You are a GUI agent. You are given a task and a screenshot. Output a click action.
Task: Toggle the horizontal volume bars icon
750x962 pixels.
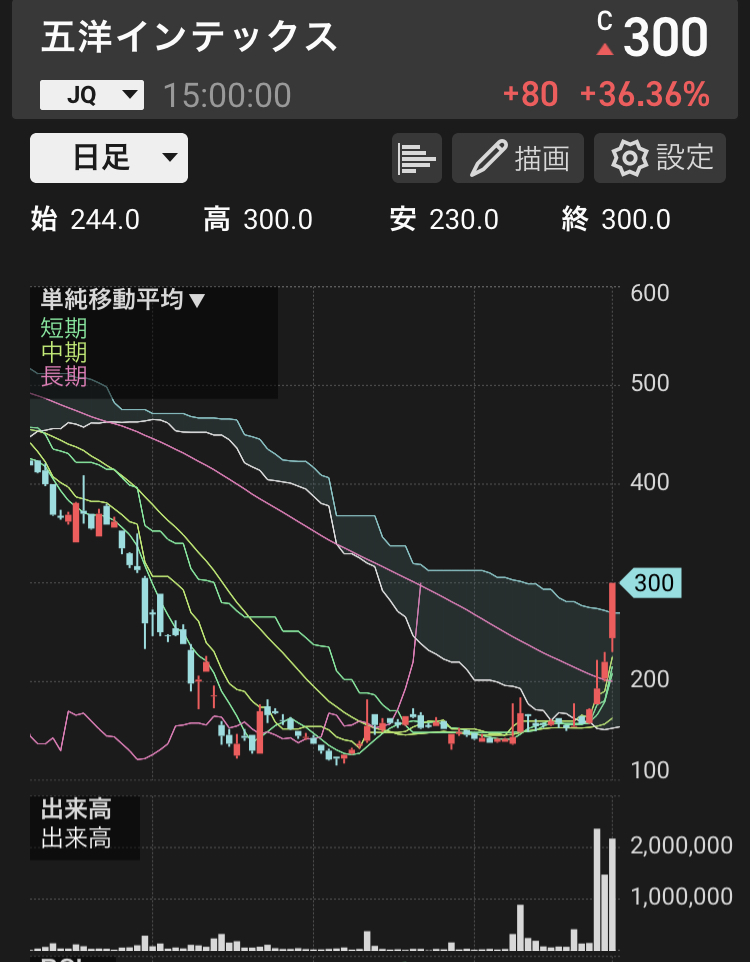tap(418, 158)
